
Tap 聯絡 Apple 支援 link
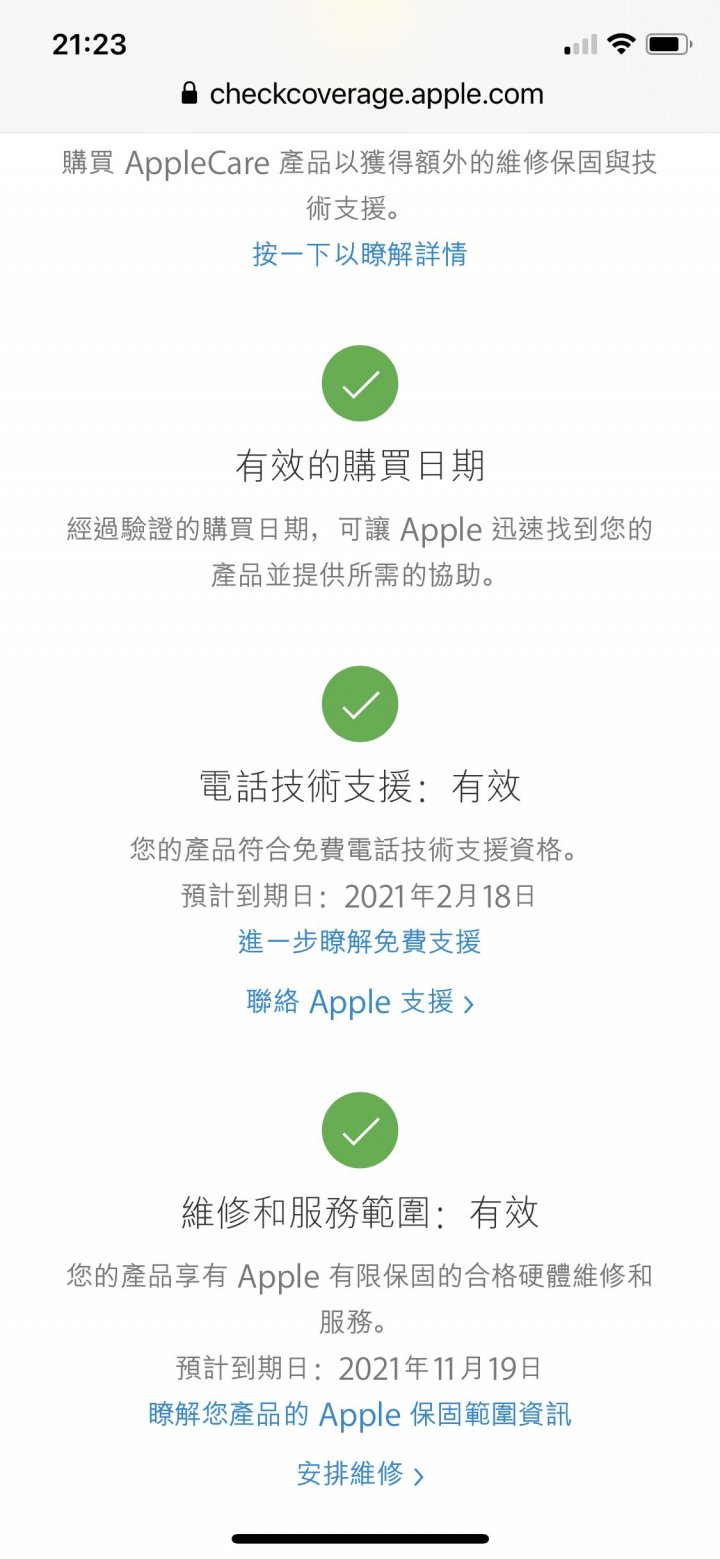tap(360, 1002)
